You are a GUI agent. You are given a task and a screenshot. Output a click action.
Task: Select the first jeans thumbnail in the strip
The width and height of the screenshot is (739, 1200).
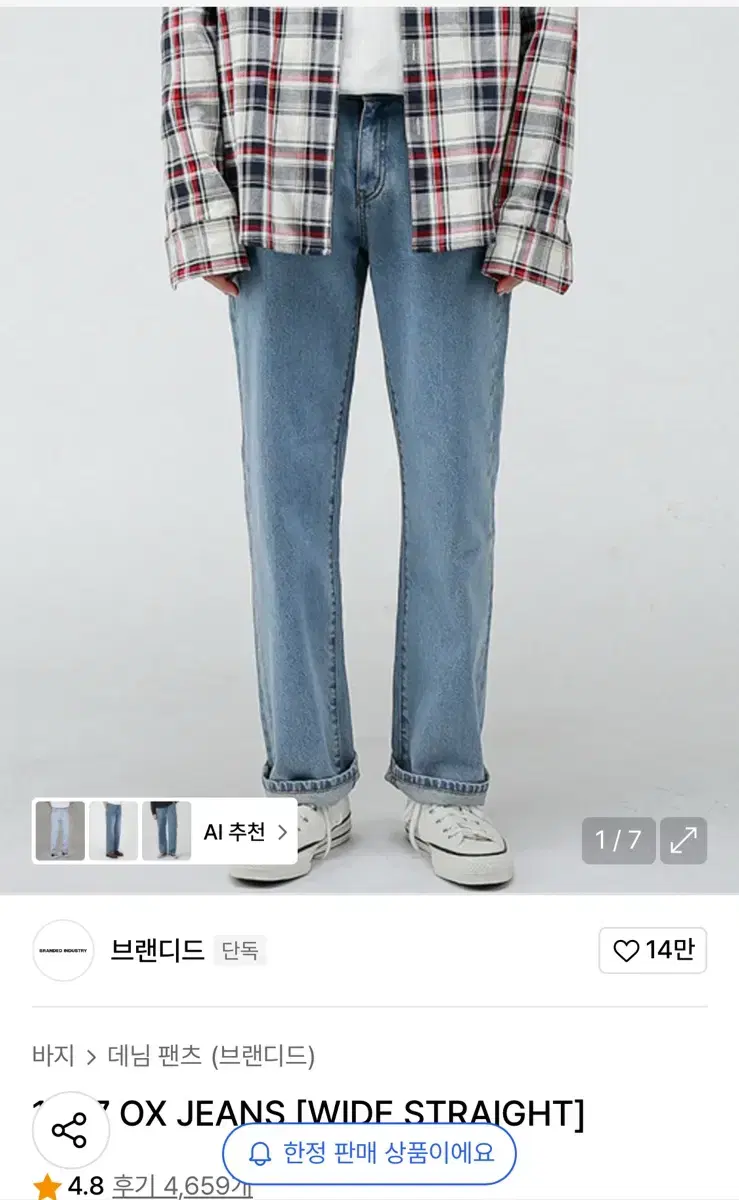[58, 832]
